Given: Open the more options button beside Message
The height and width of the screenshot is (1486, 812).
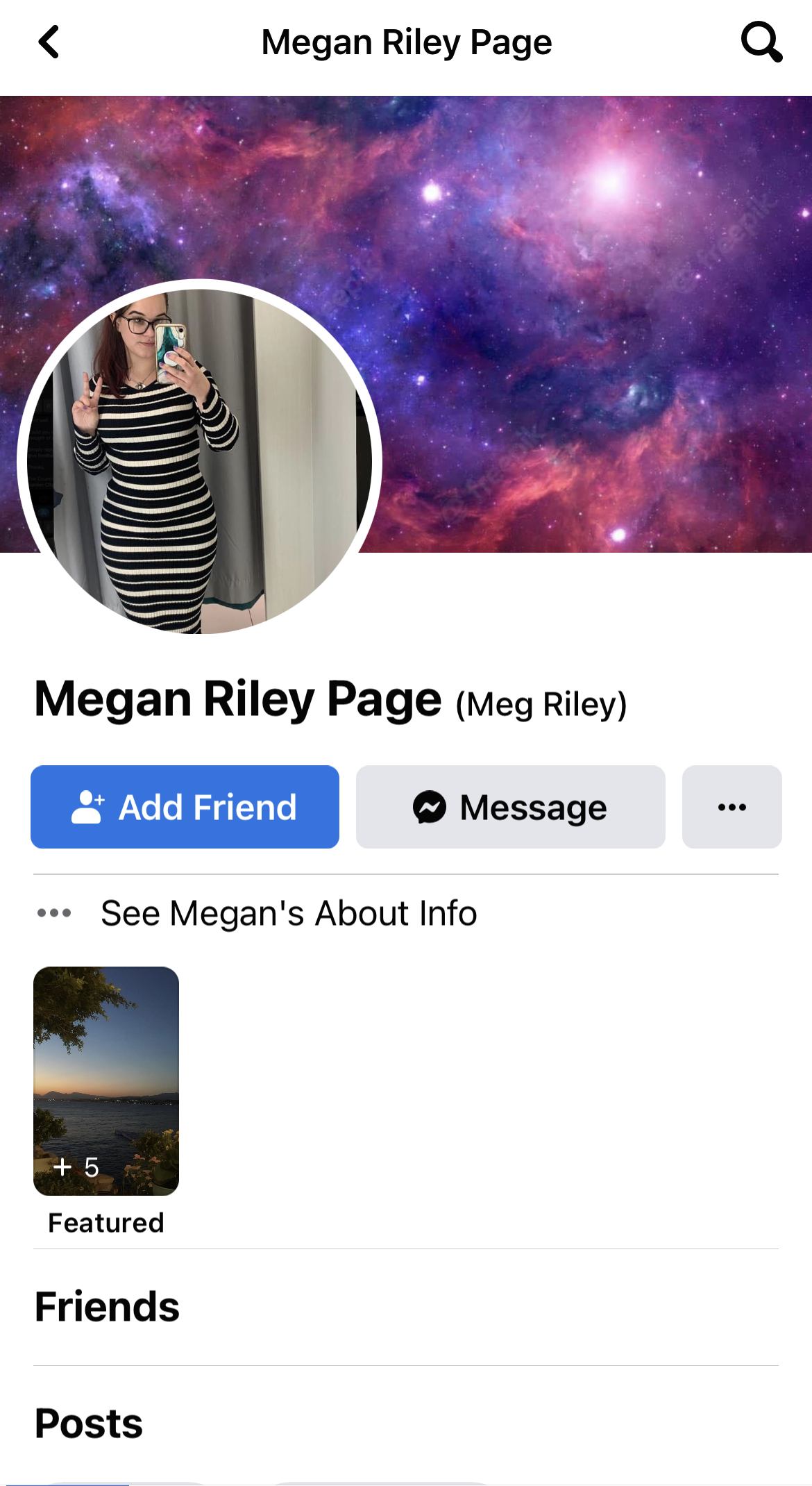Looking at the screenshot, I should pos(731,807).
